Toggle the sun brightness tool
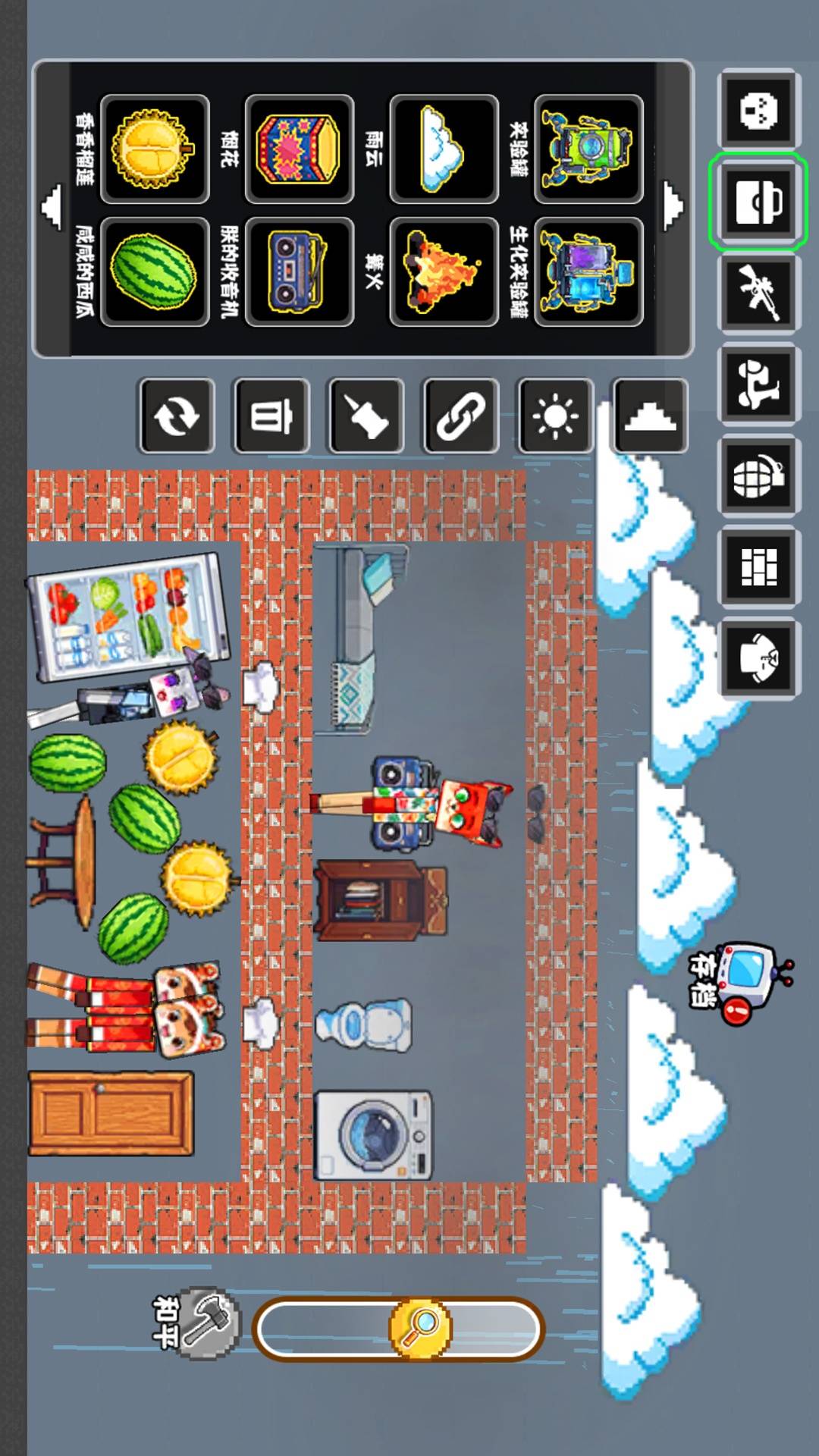The width and height of the screenshot is (819, 1456). 555,416
